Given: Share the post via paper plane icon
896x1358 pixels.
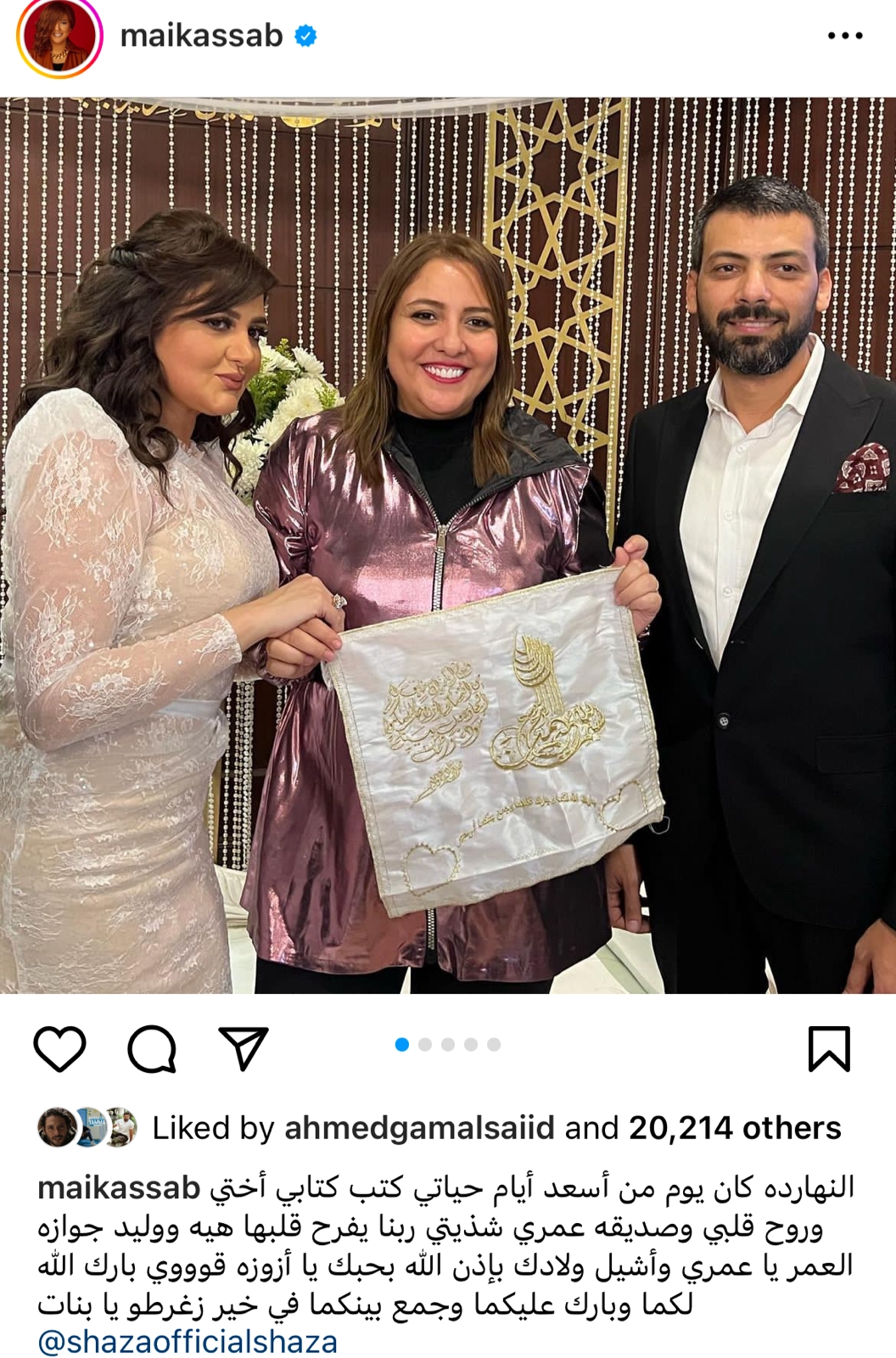Looking at the screenshot, I should (x=244, y=1047).
